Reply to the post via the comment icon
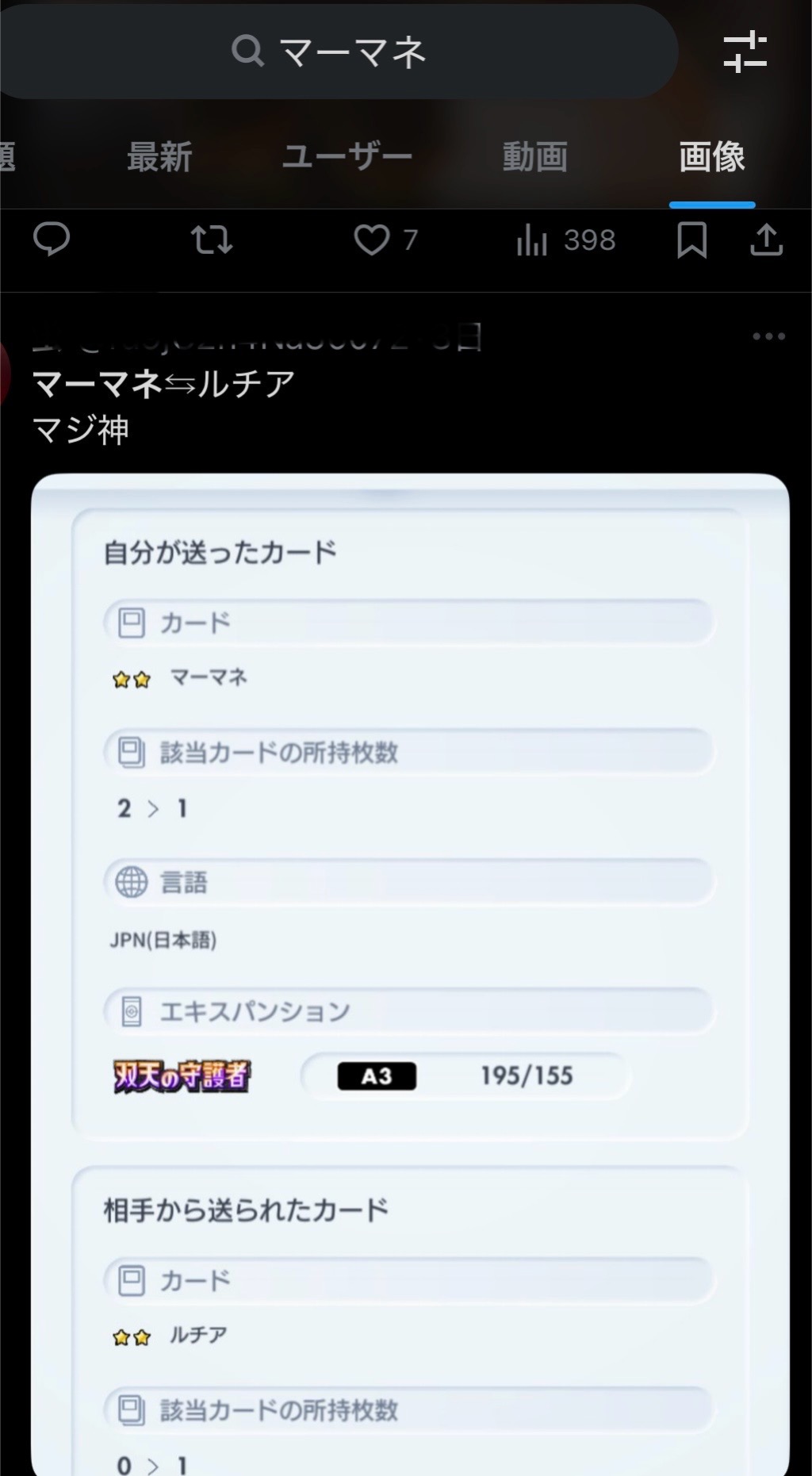The height and width of the screenshot is (1476, 812). [x=52, y=240]
